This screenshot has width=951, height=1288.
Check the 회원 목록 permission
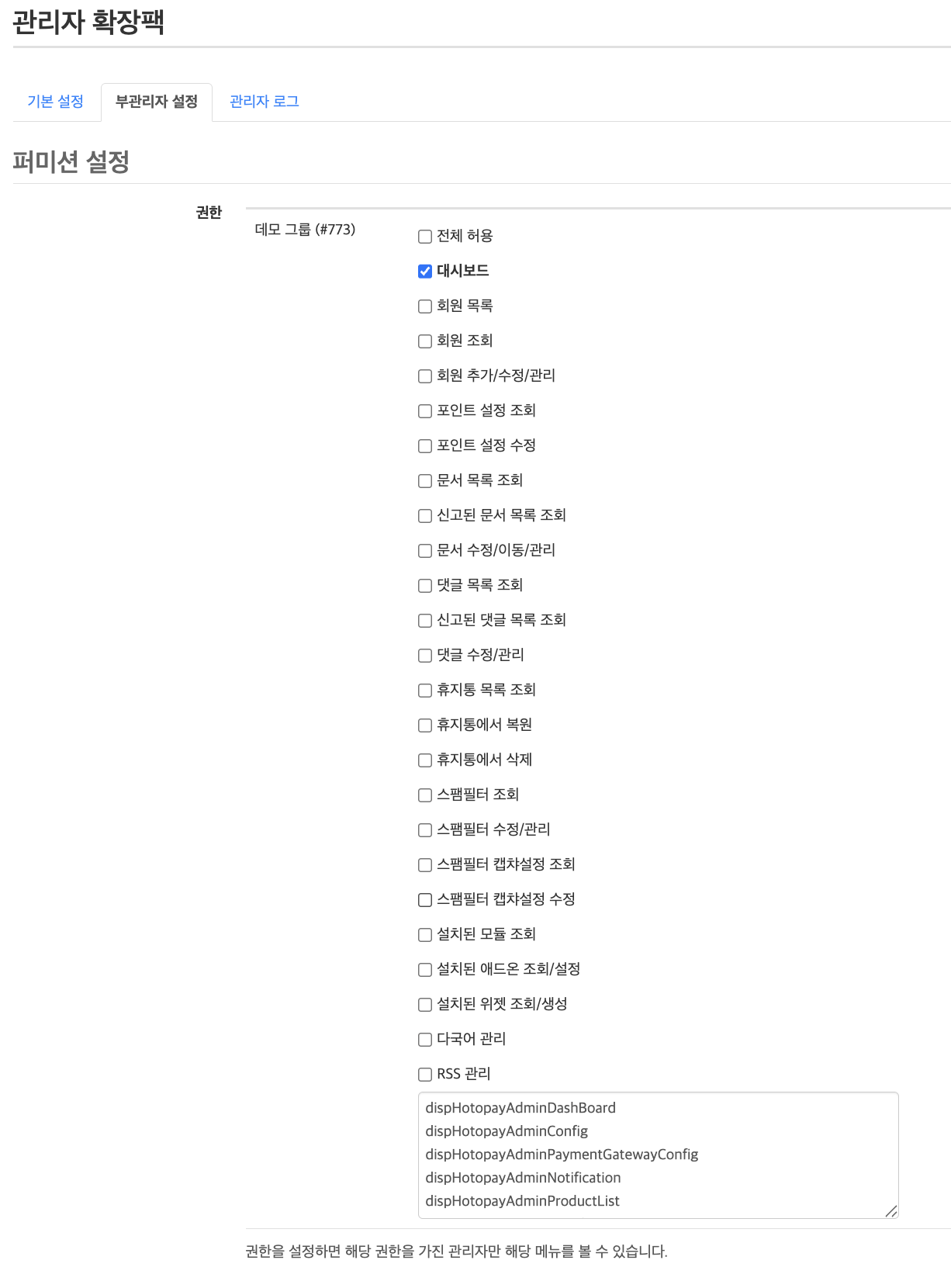coord(424,306)
